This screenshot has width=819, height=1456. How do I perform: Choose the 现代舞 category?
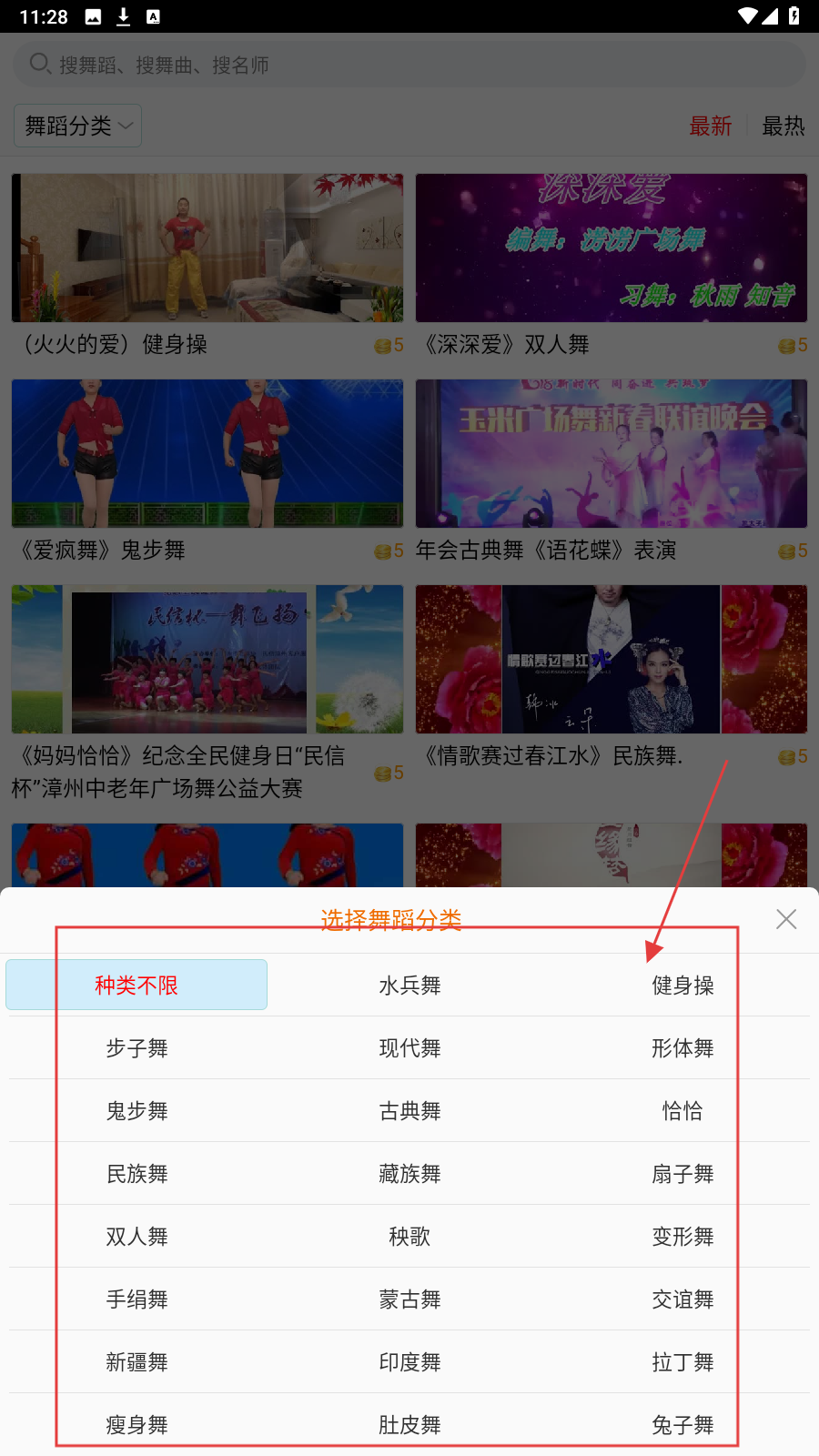tap(409, 1047)
